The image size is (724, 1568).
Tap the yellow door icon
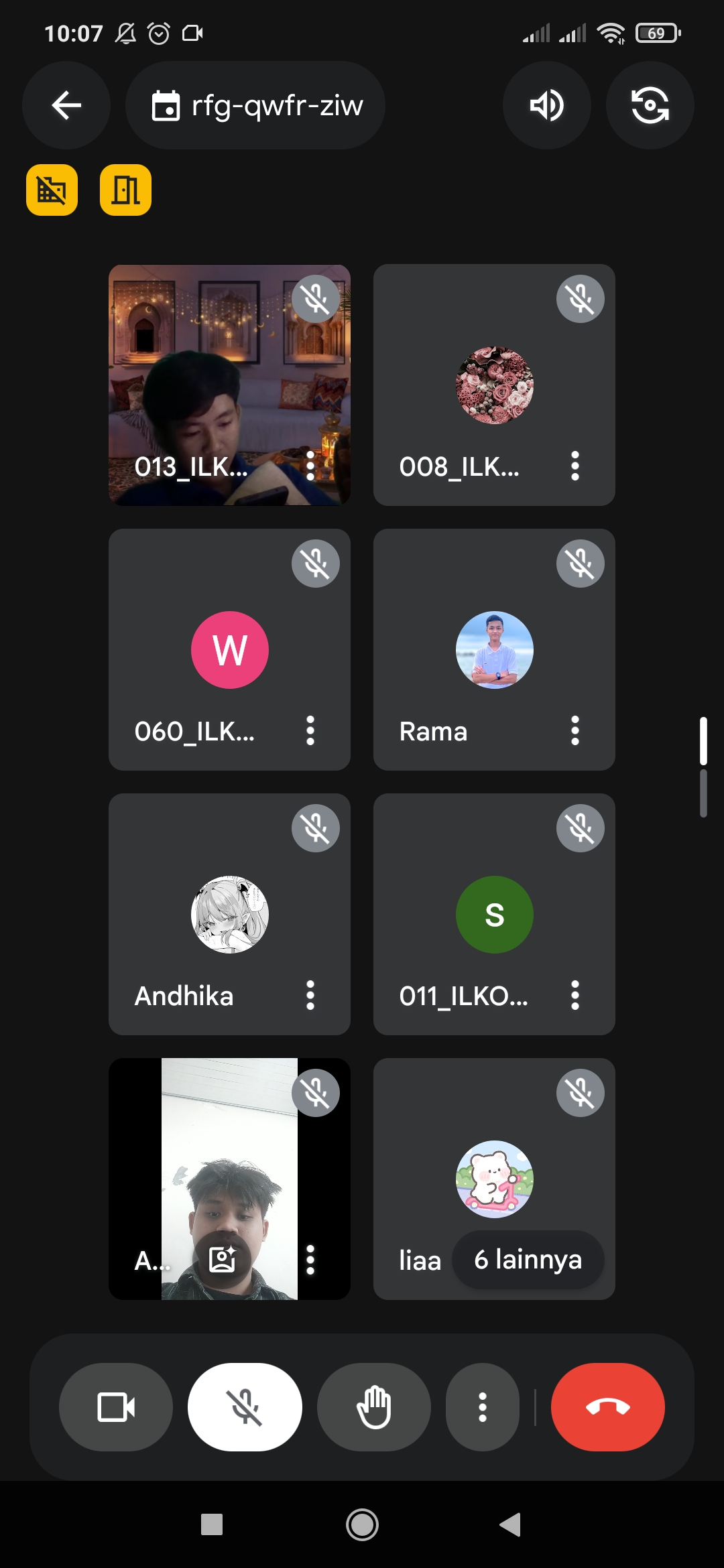pos(125,190)
